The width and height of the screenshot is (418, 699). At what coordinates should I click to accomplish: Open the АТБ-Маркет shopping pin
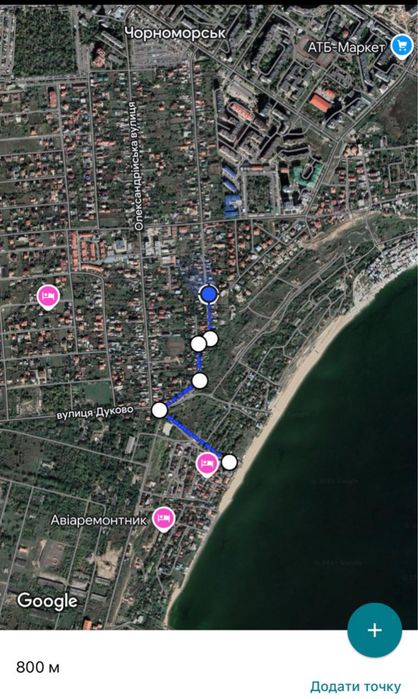point(401,47)
